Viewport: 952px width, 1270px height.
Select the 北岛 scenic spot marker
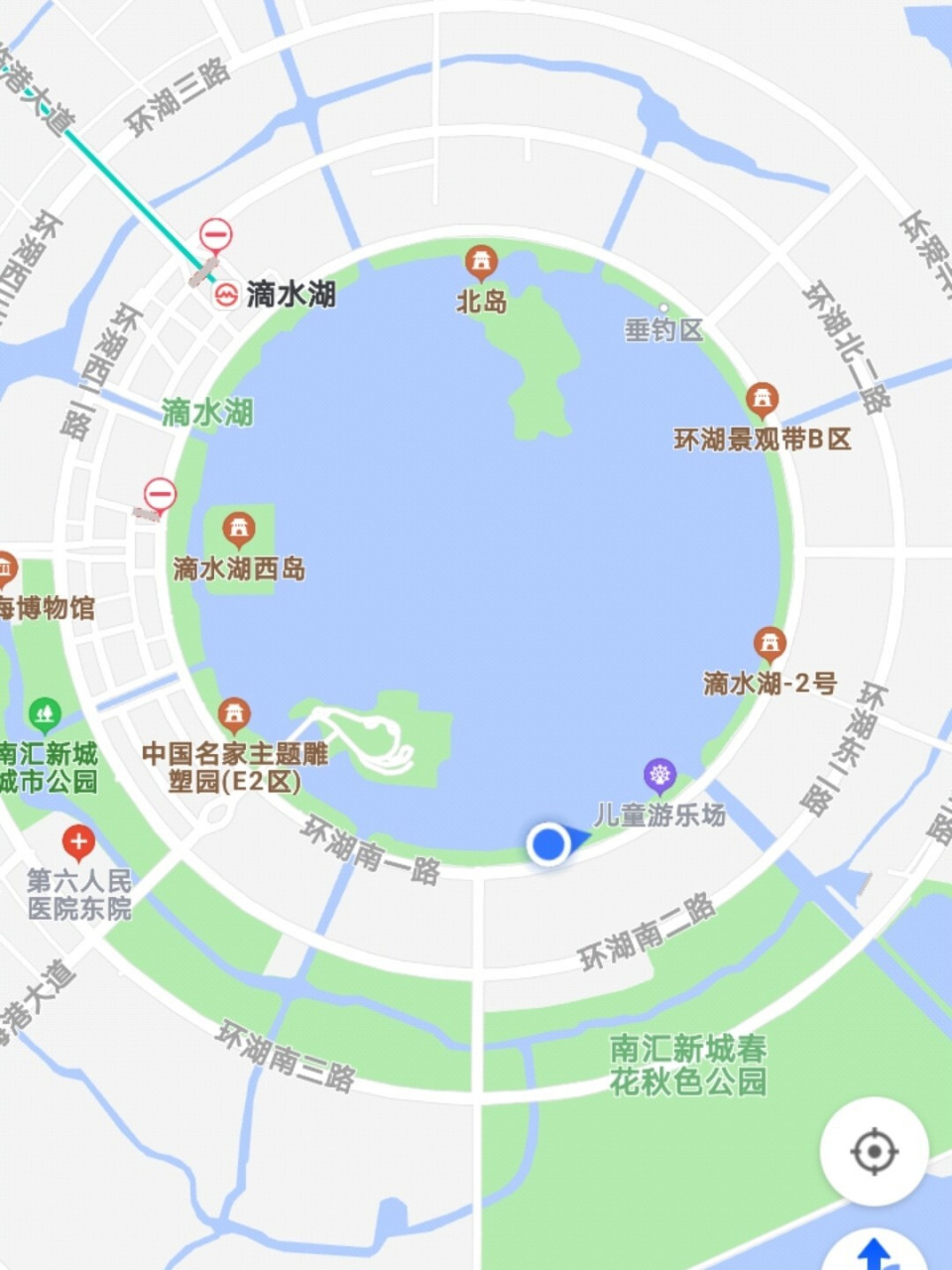[x=483, y=262]
